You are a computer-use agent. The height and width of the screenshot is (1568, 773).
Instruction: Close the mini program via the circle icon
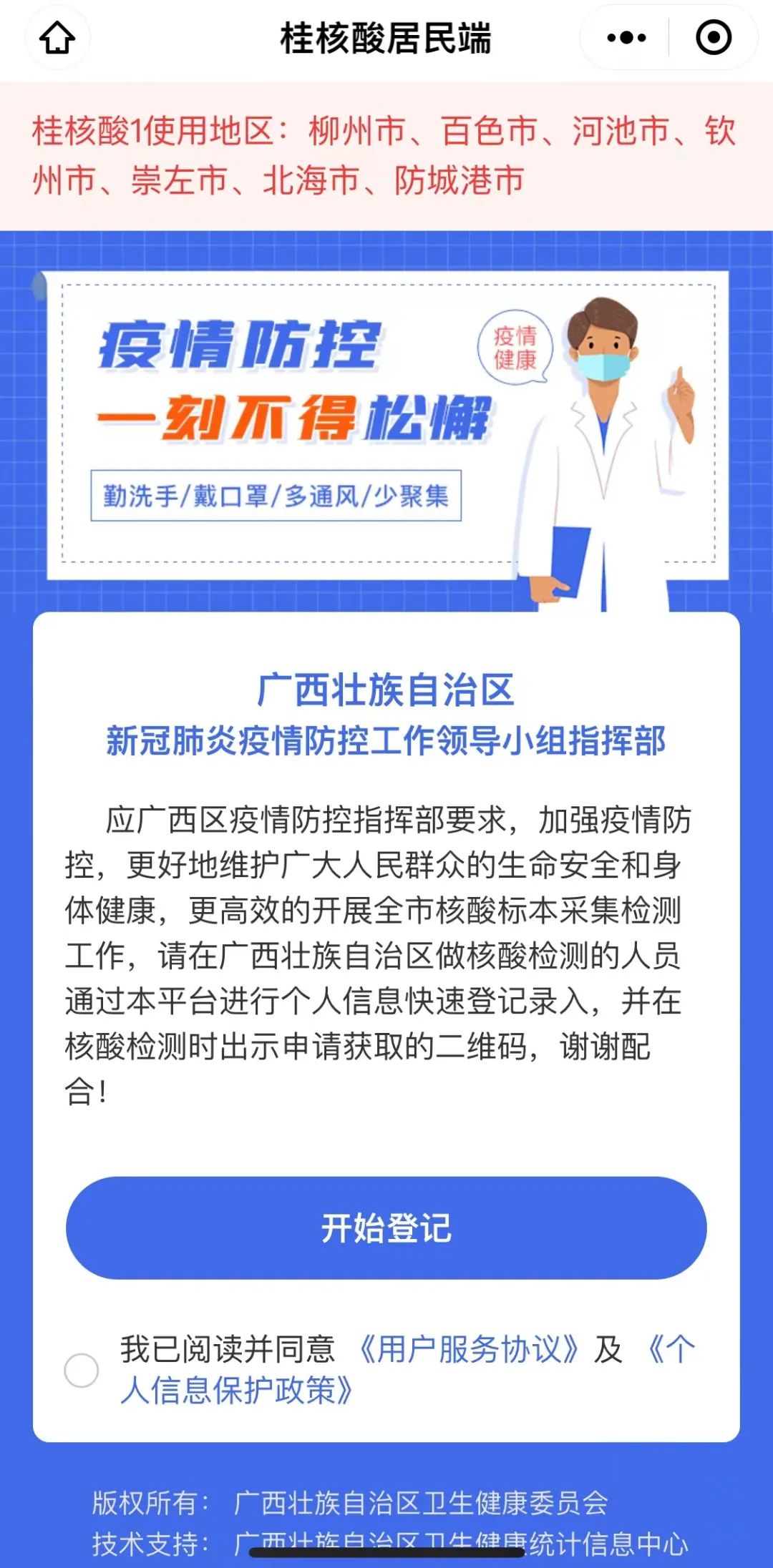click(714, 38)
